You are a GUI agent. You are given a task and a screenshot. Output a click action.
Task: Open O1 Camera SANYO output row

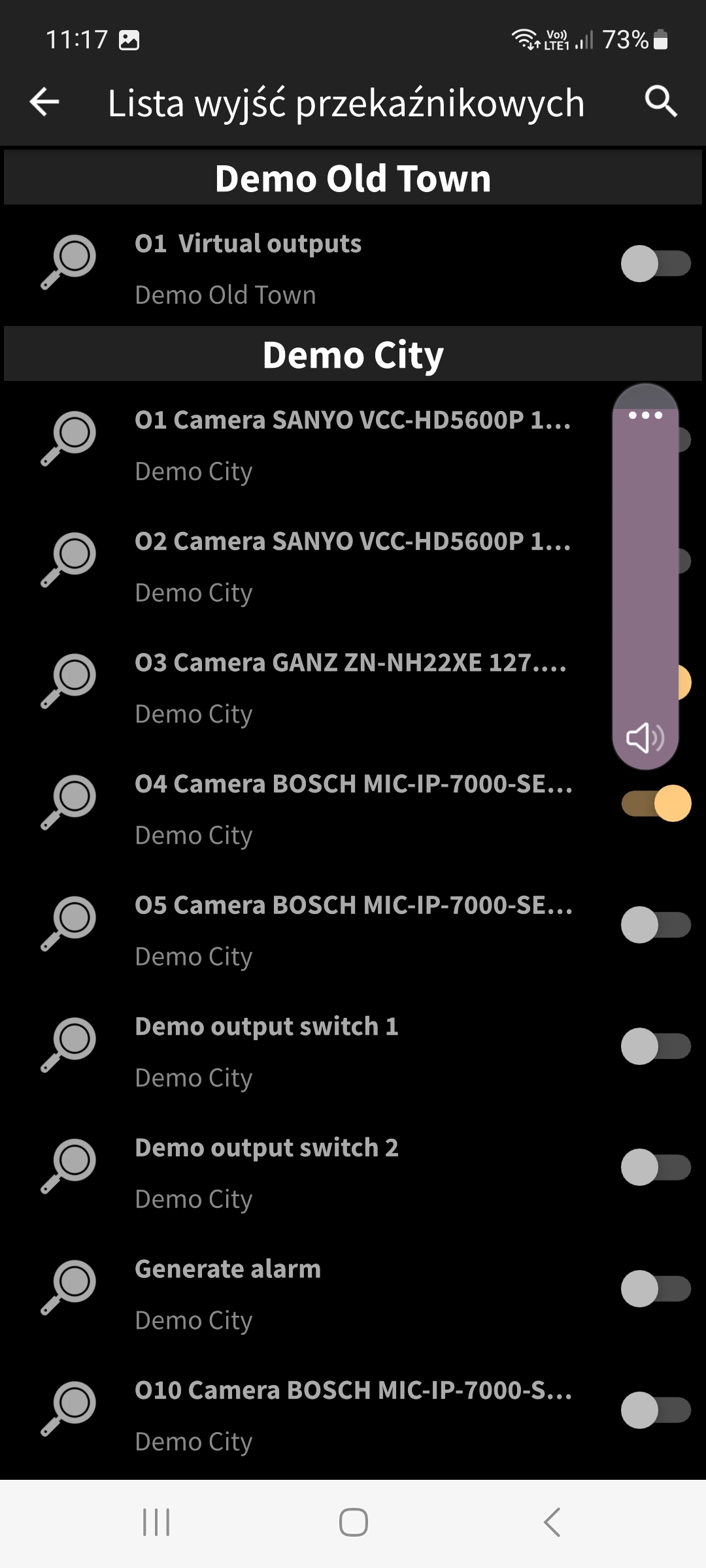click(x=353, y=444)
